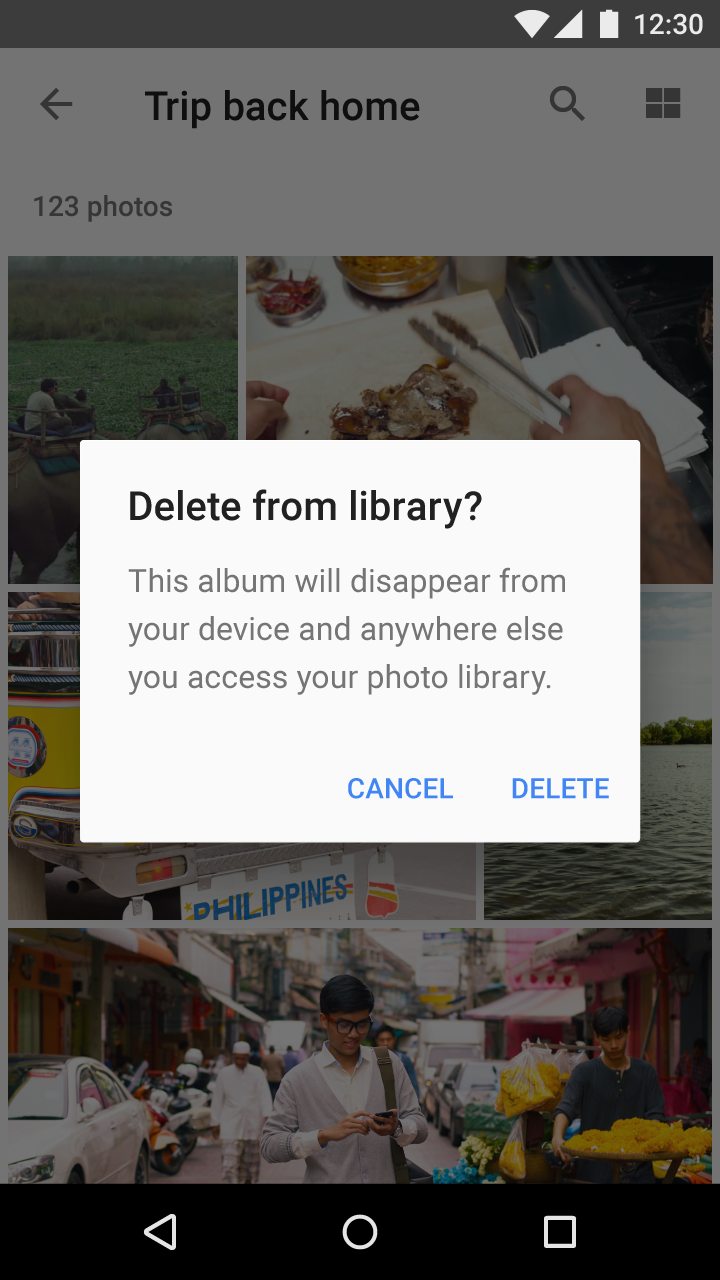Go to the system home screen
The image size is (720, 1280).
click(x=360, y=1232)
